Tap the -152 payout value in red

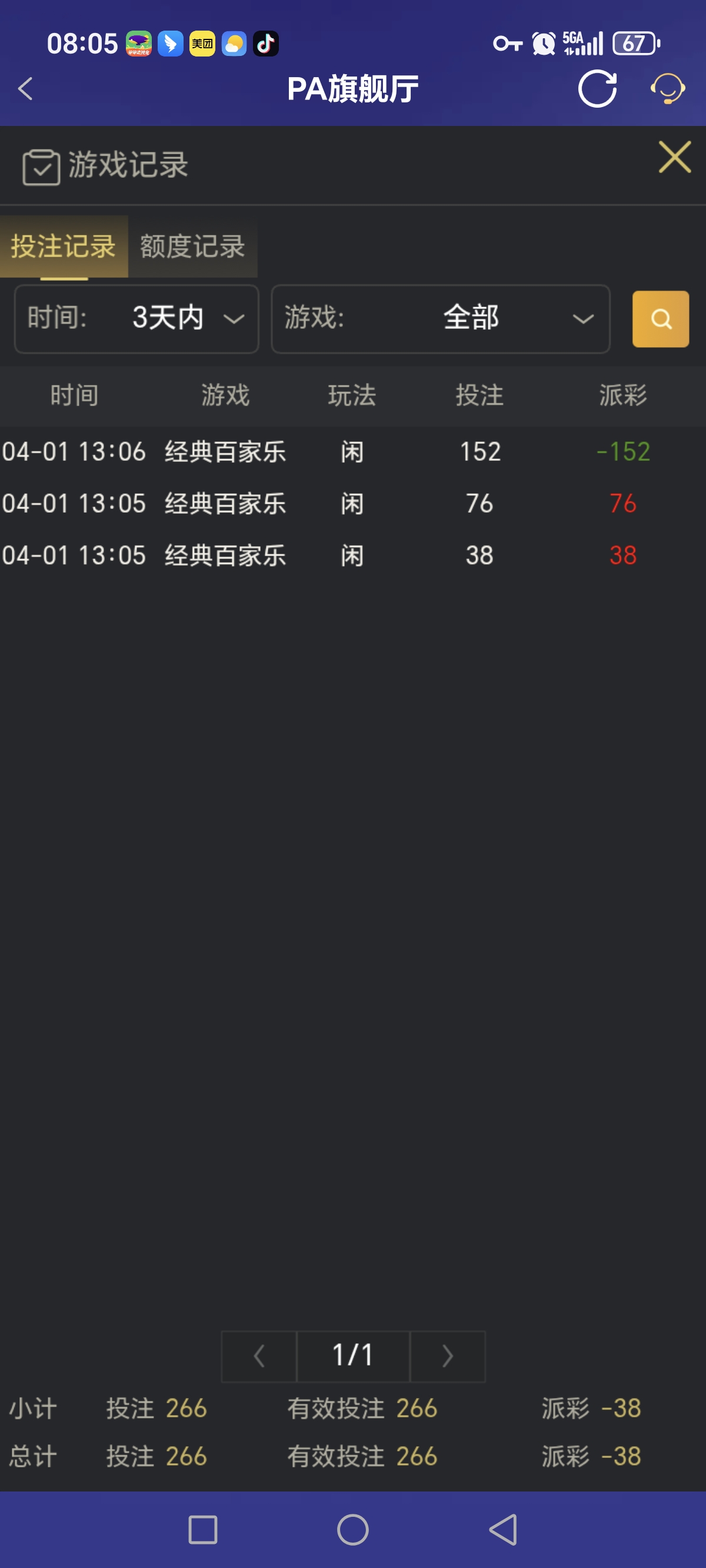coord(622,451)
